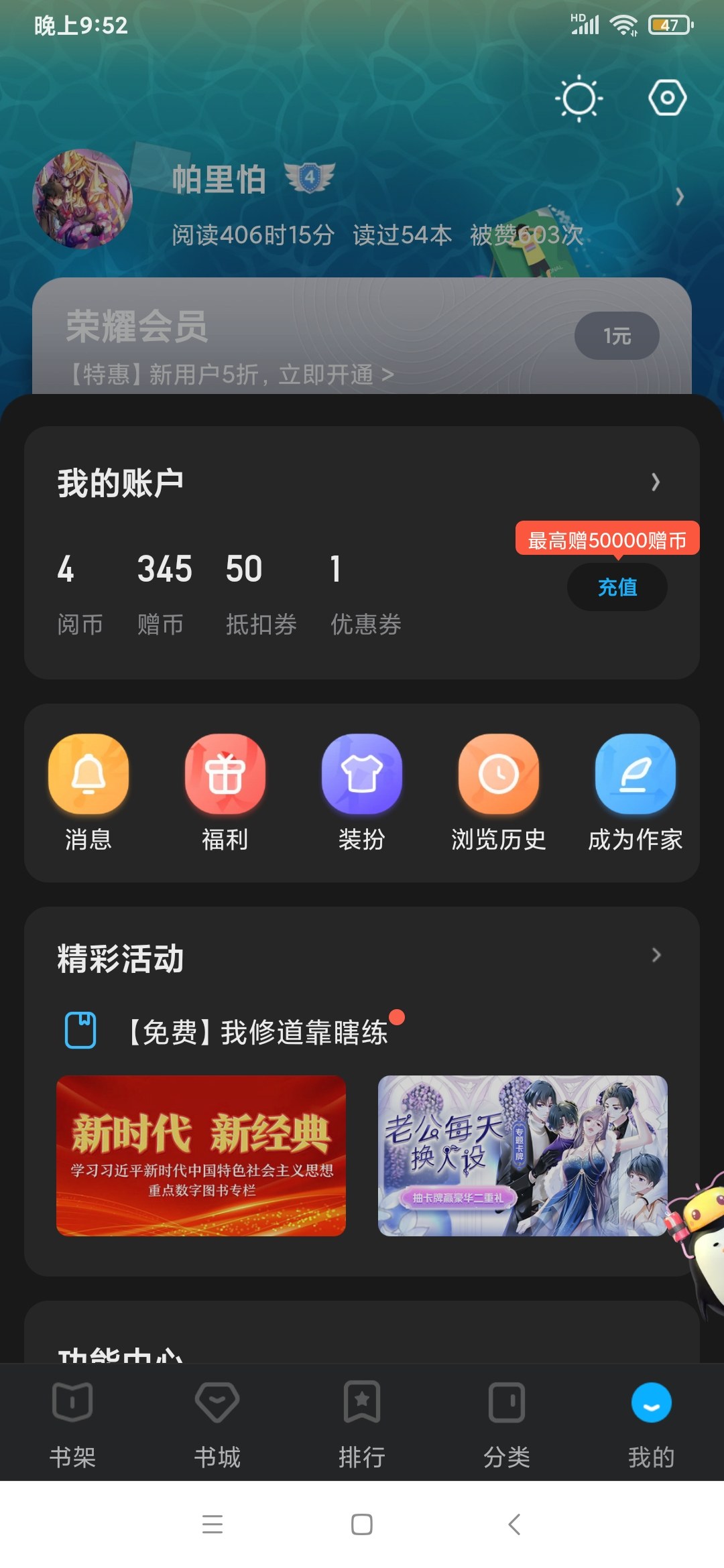This screenshot has height=1568, width=724.
Task: Open 成为作家 become author
Action: point(635,791)
